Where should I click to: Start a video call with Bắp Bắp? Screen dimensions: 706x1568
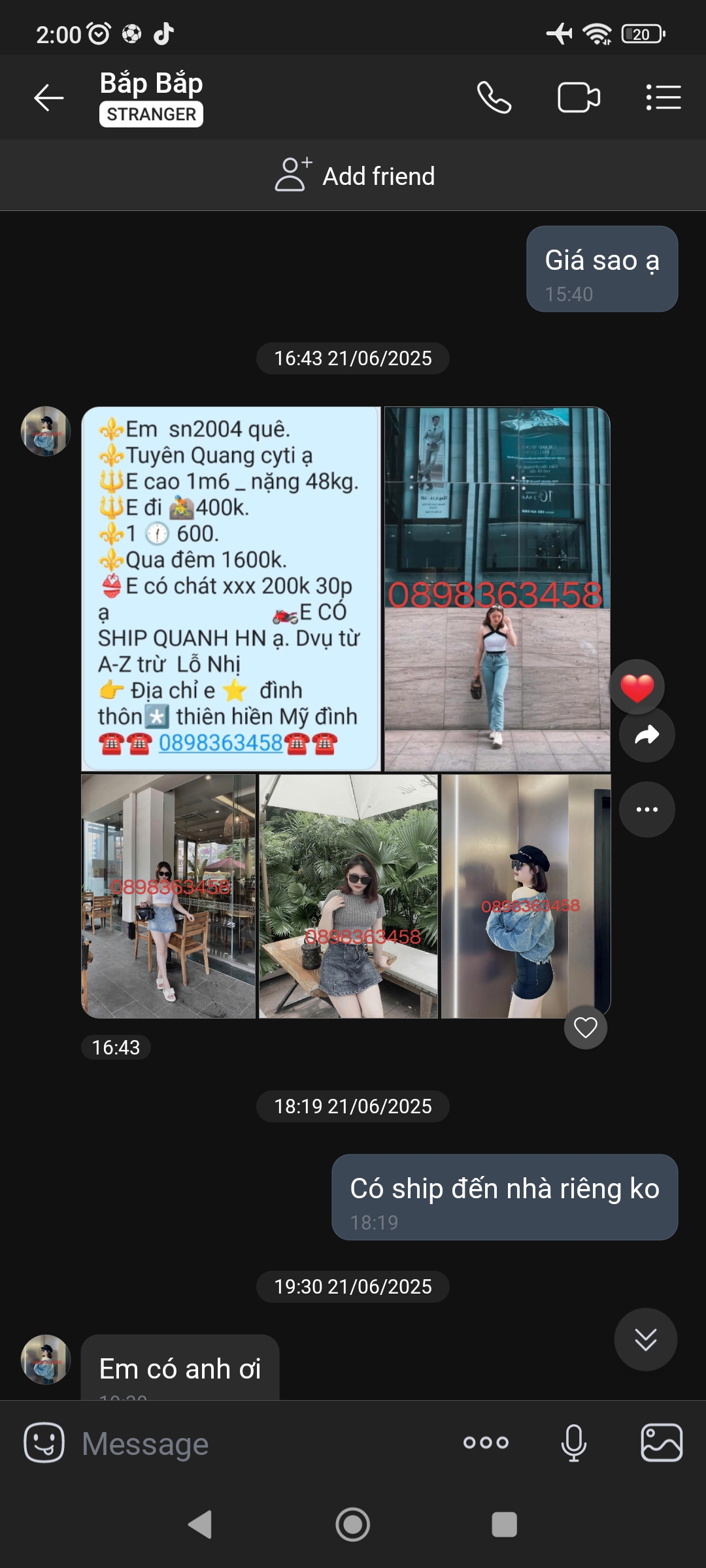point(579,98)
